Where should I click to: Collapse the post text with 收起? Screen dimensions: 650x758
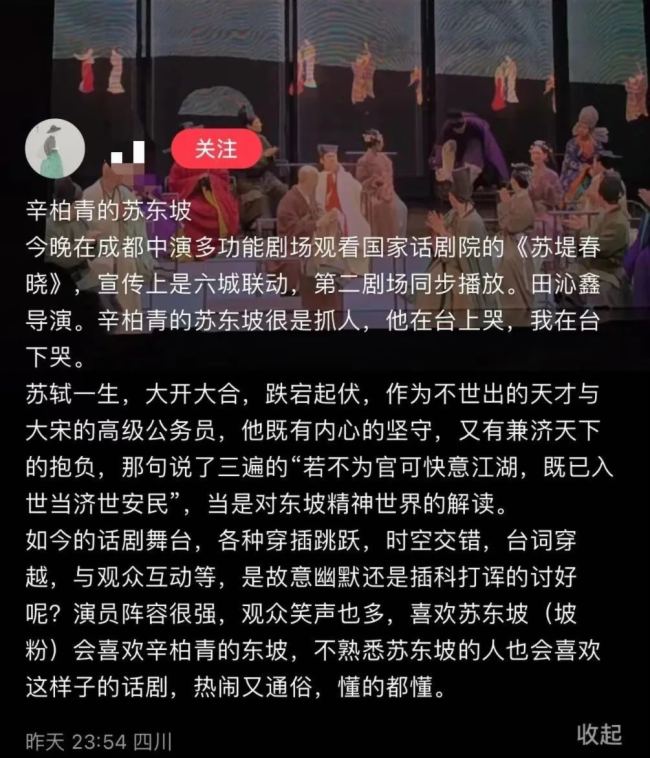click(x=600, y=734)
